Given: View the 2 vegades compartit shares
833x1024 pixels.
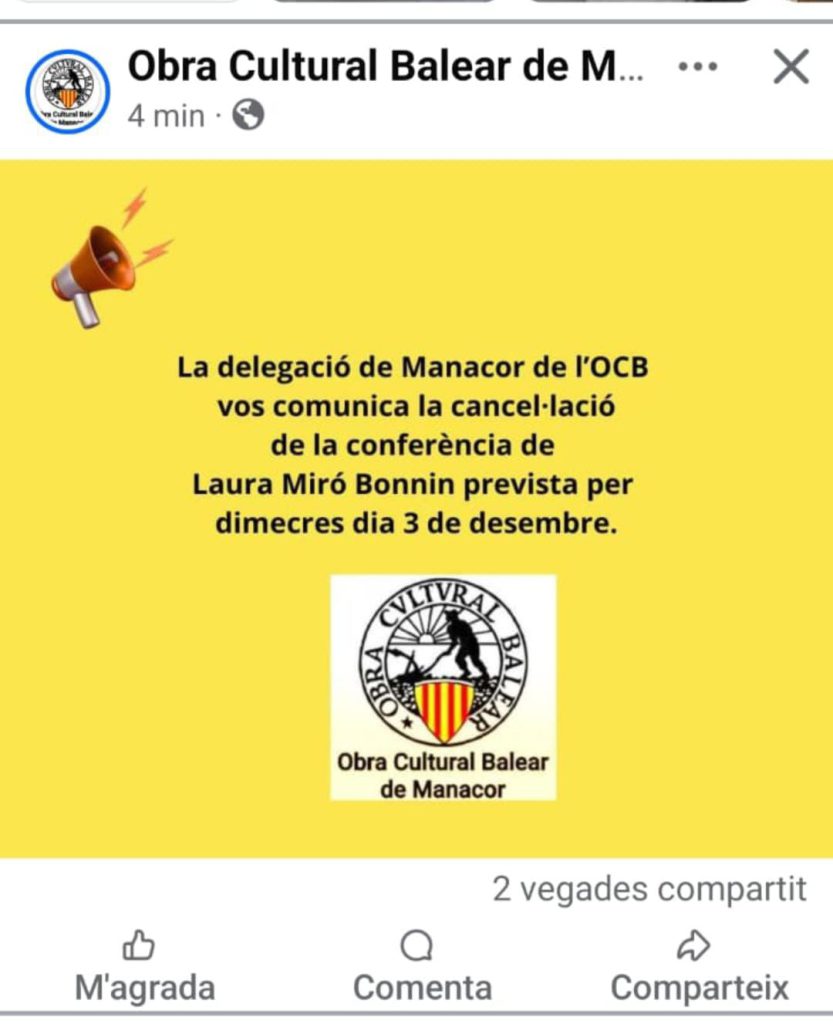Looking at the screenshot, I should pos(649,889).
